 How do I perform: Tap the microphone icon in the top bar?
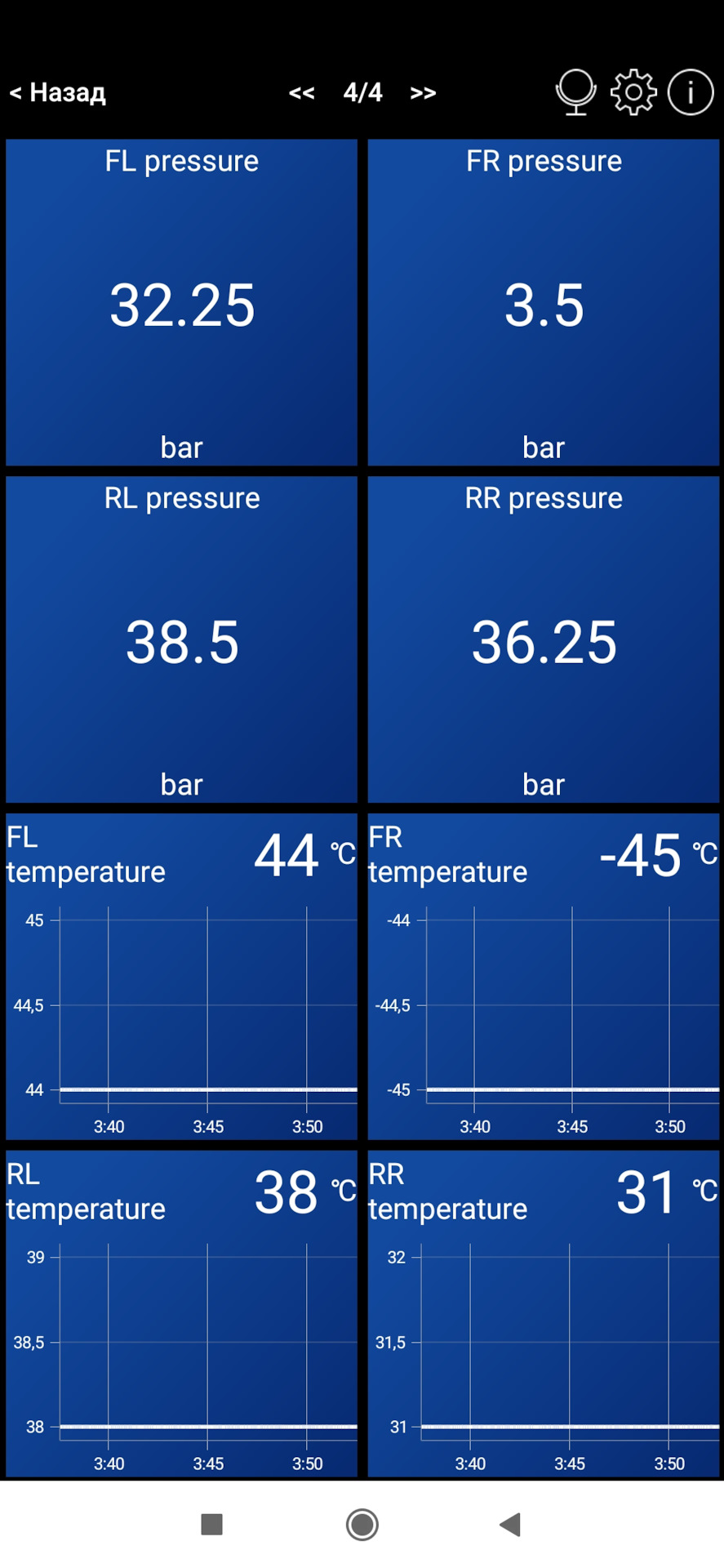tap(575, 92)
